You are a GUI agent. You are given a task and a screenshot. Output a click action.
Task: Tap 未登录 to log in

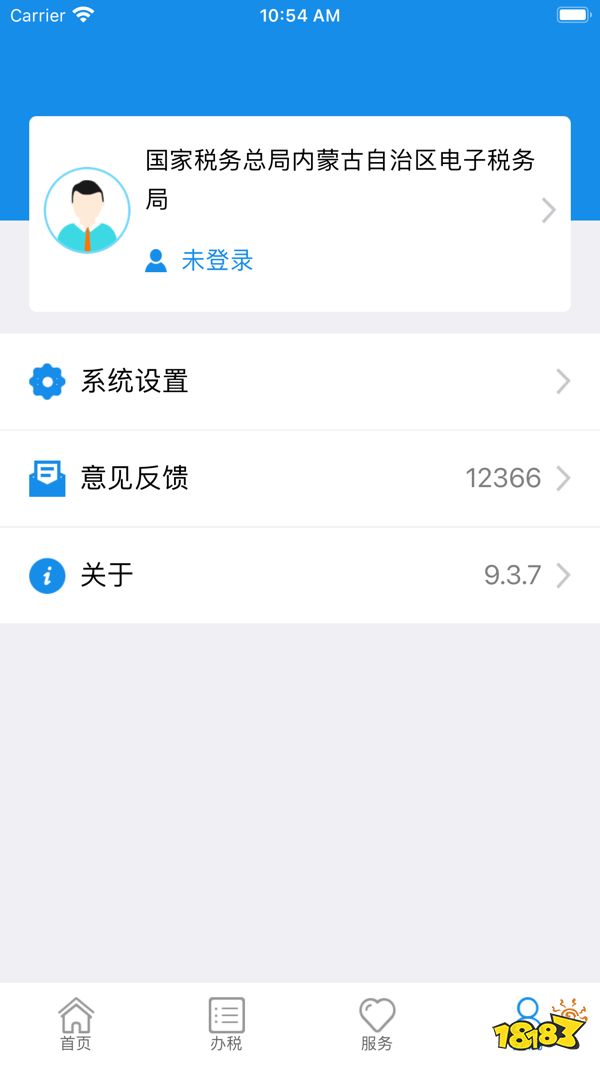point(216,261)
